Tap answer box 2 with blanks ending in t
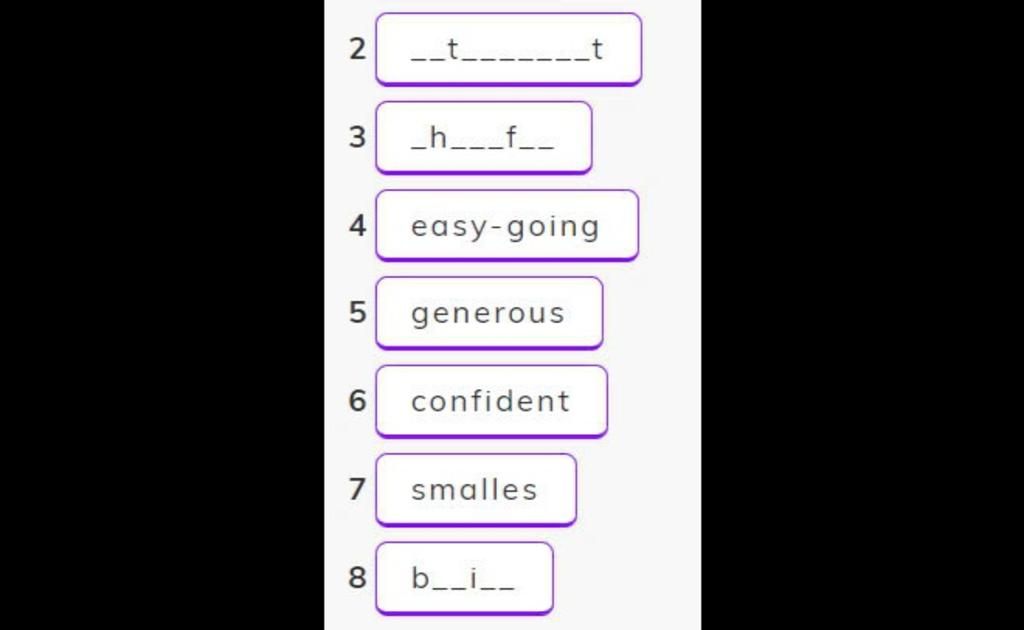 [x=508, y=49]
